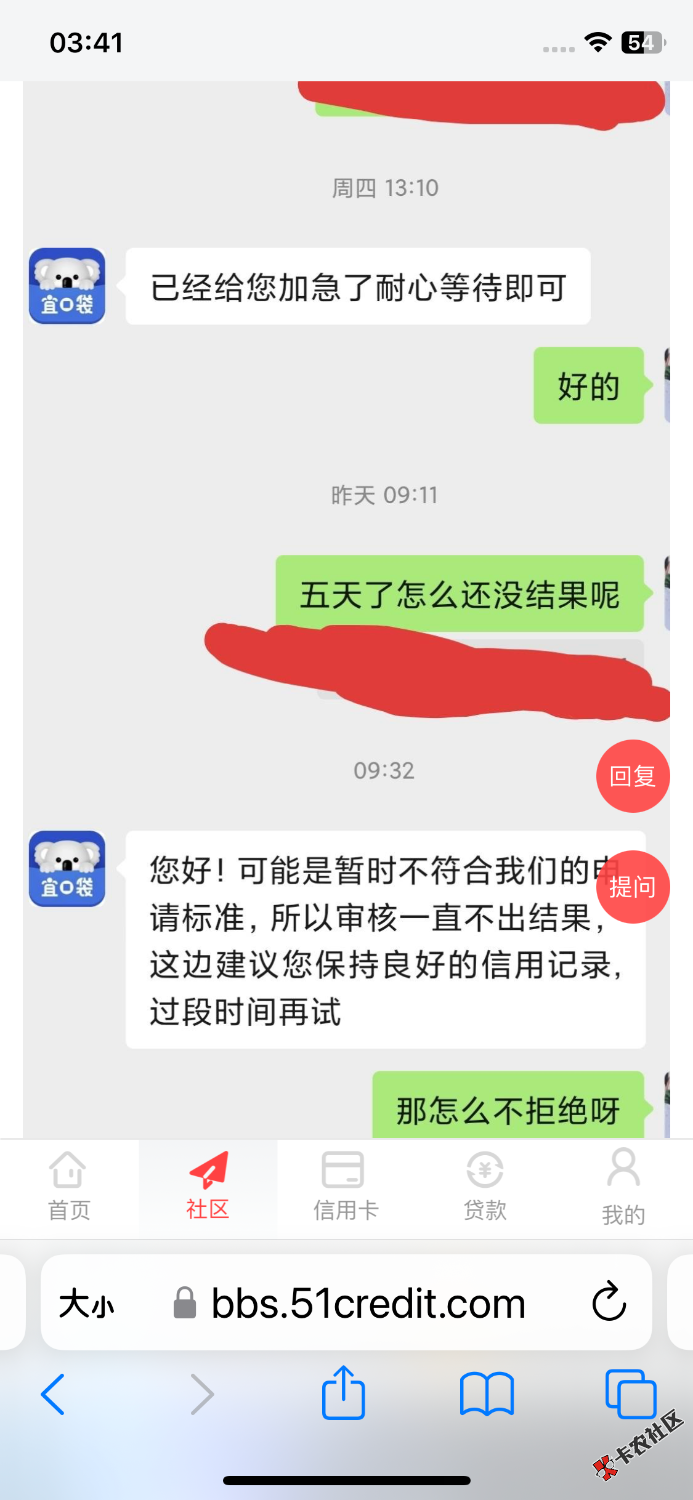Viewport: 693px width, 1500px height.
Task: Open Safari page size settings 大小
Action: [86, 1304]
